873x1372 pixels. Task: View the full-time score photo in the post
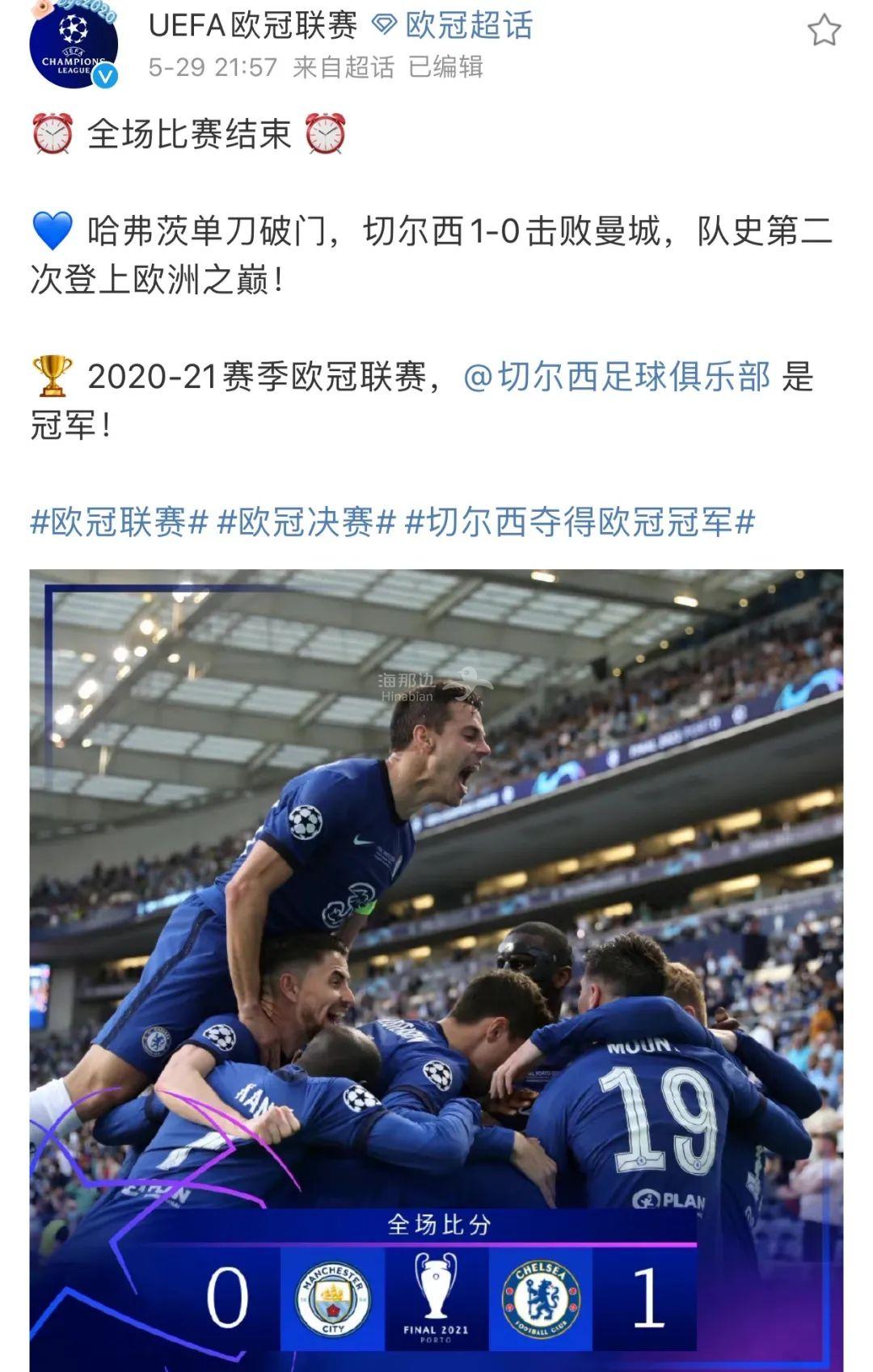pos(436,970)
